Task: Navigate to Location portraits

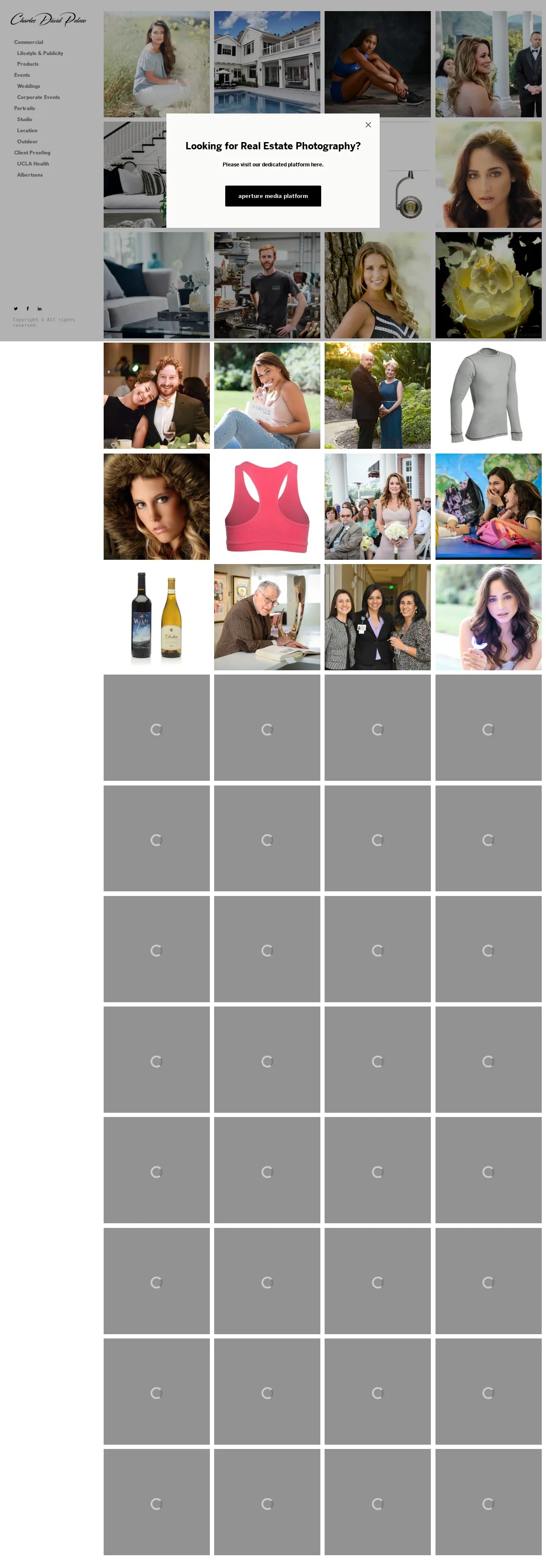Action: pos(27,130)
